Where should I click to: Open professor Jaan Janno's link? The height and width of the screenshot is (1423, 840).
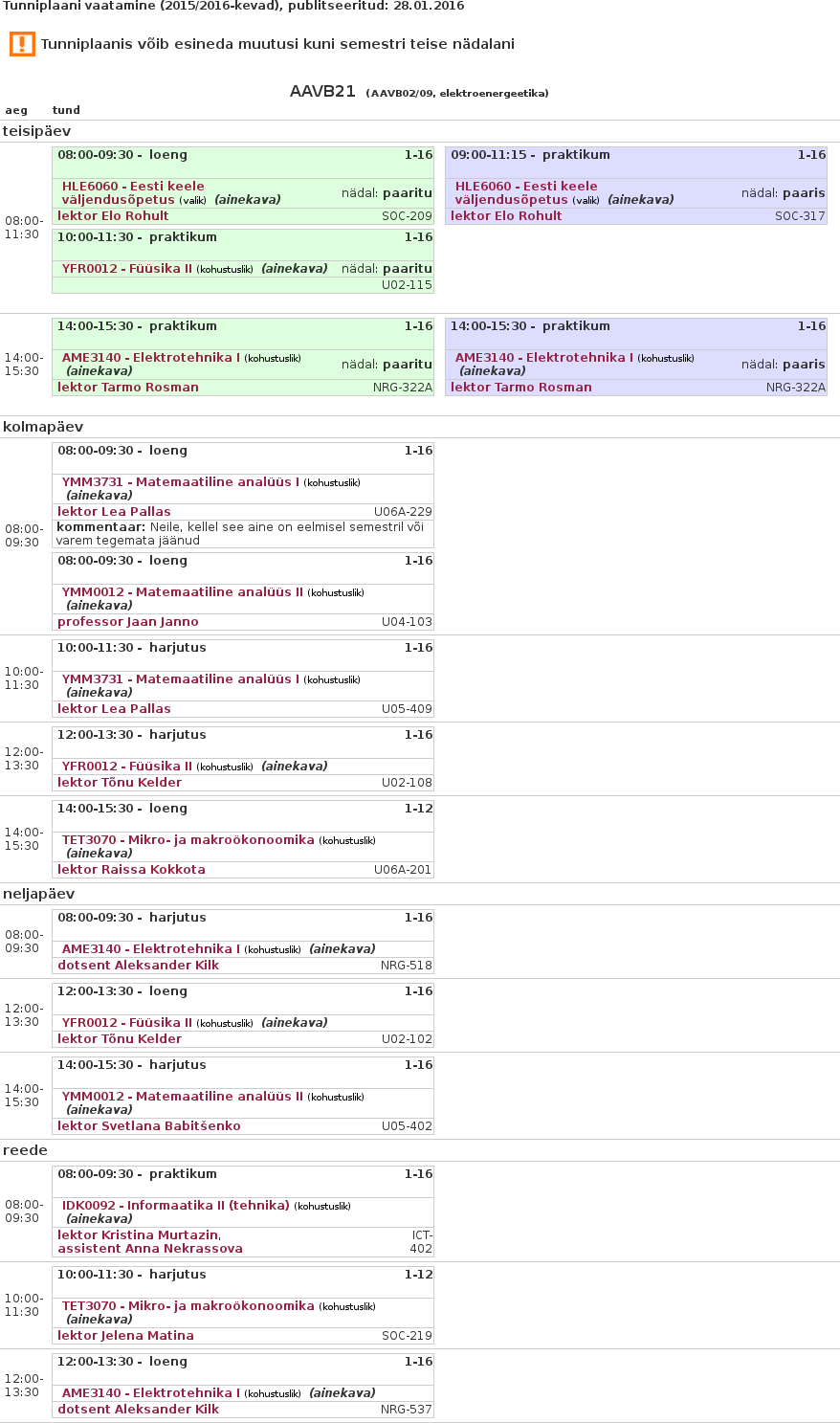[x=128, y=622]
